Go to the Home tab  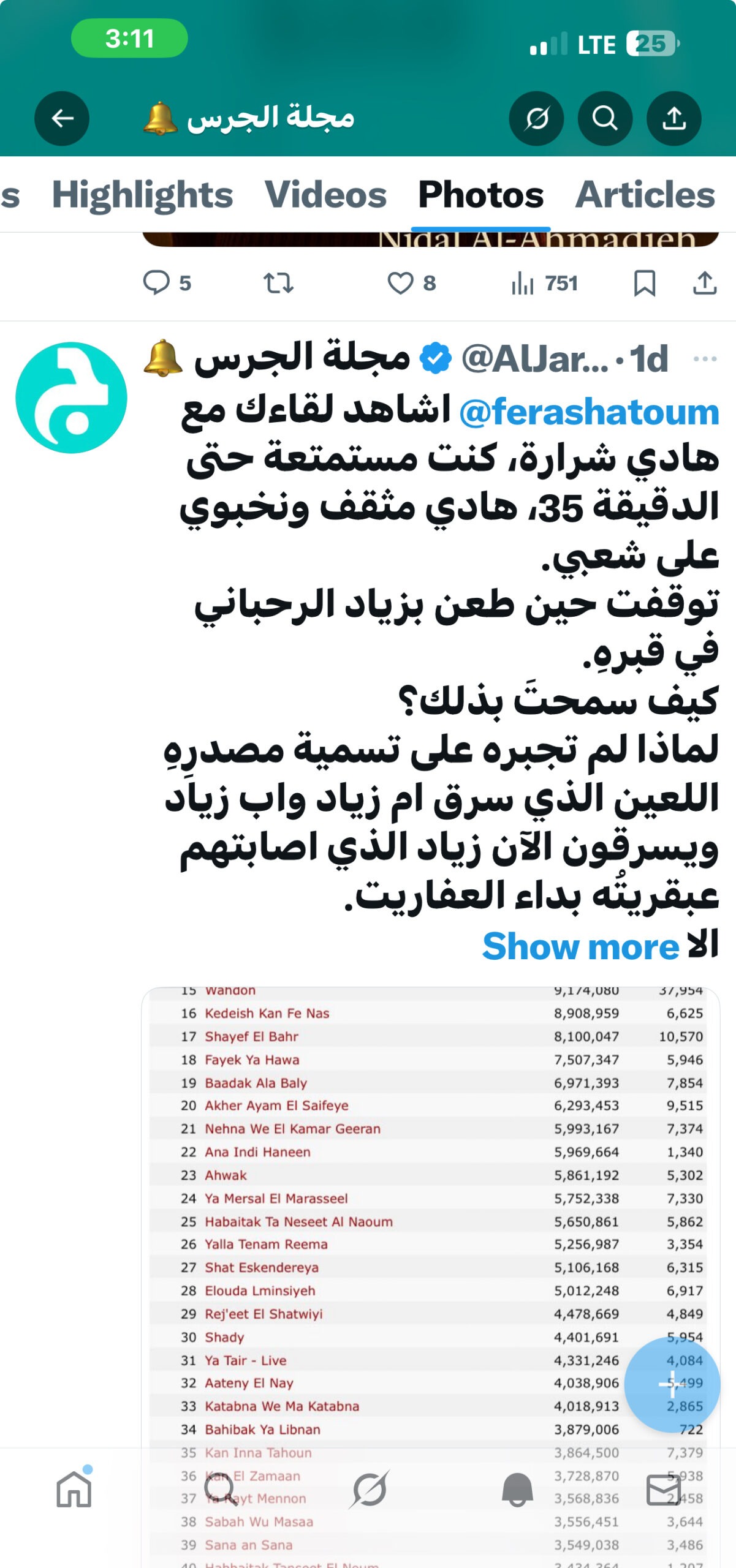point(74,1490)
